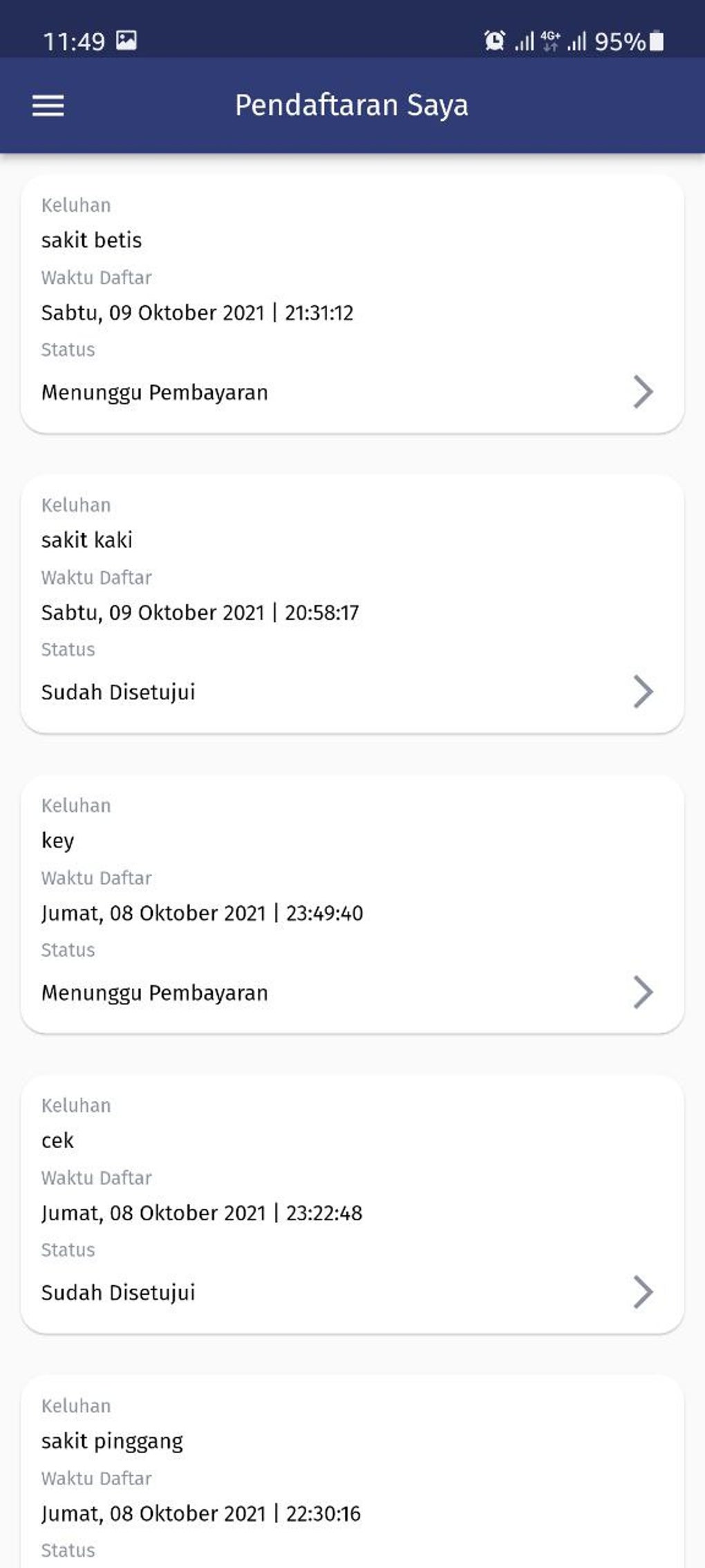Tap the 'sakit pinggang' complaint entry
This screenshot has width=705, height=1568.
pos(112,1441)
